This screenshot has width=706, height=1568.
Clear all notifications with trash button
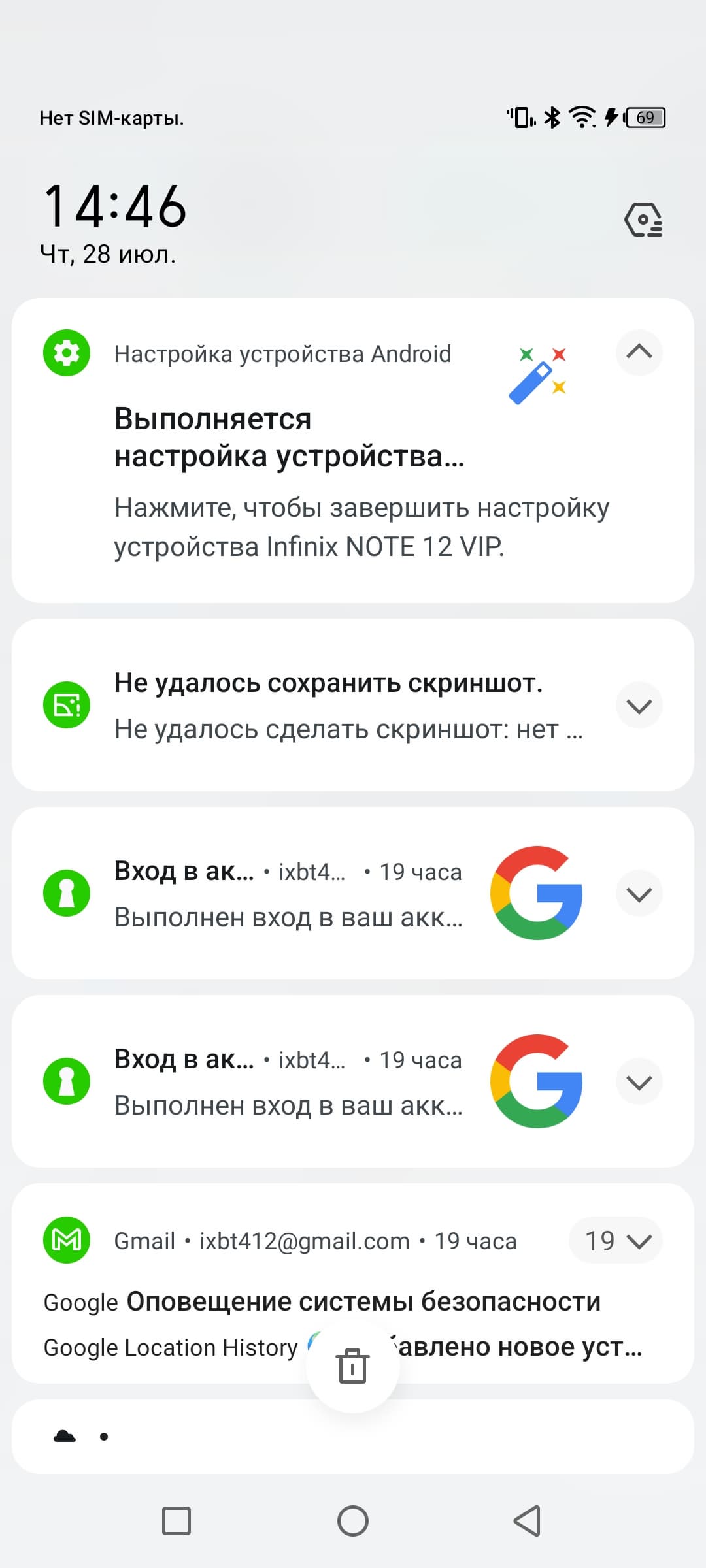[352, 1365]
